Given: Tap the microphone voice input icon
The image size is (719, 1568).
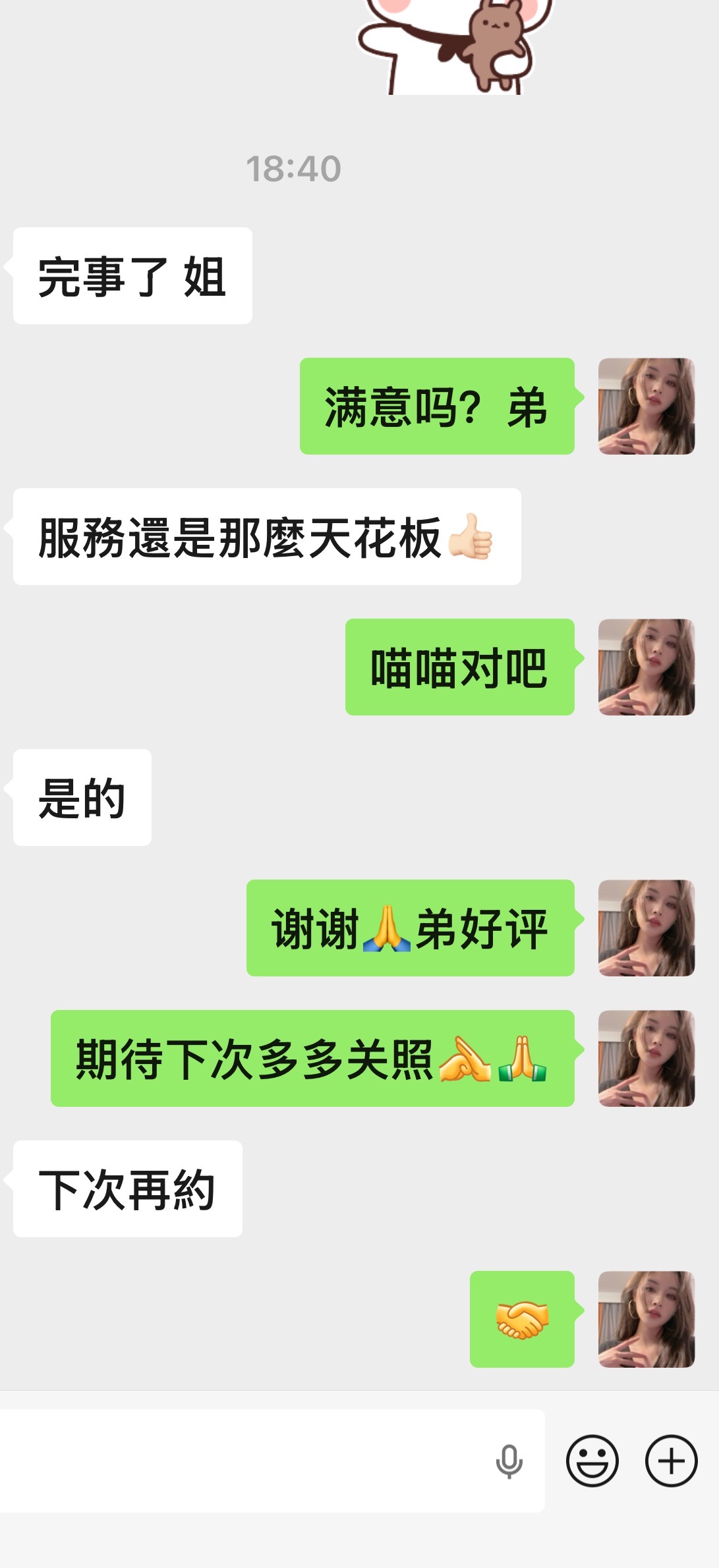Looking at the screenshot, I should 509,1461.
